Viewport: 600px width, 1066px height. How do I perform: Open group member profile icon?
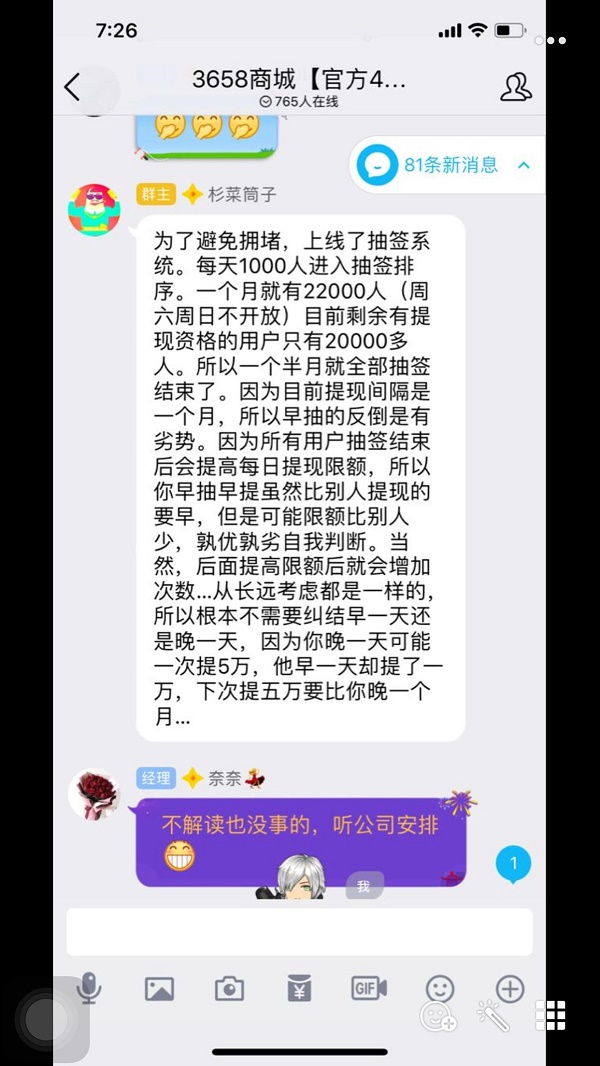pyautogui.click(x=515, y=88)
